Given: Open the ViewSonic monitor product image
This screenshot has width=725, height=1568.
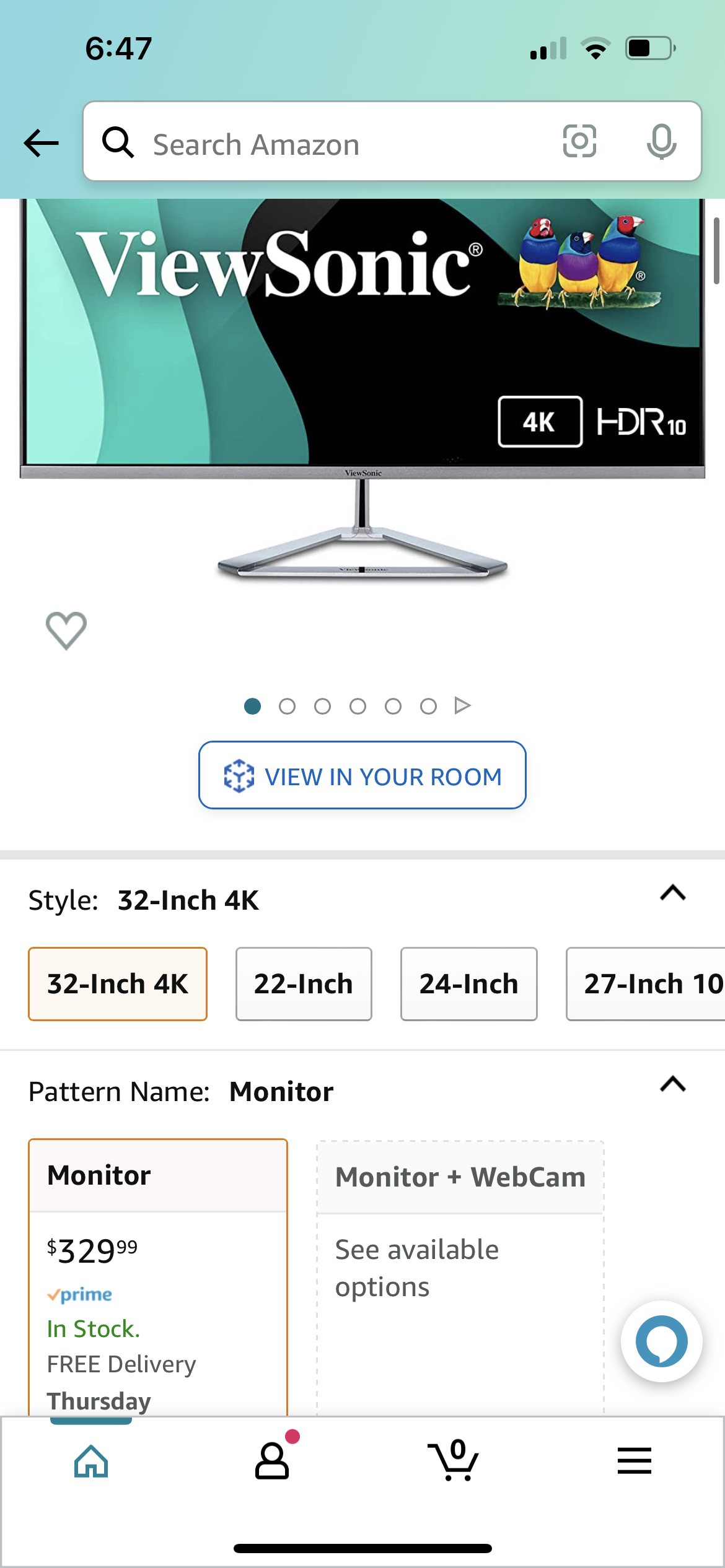Looking at the screenshot, I should tap(362, 390).
